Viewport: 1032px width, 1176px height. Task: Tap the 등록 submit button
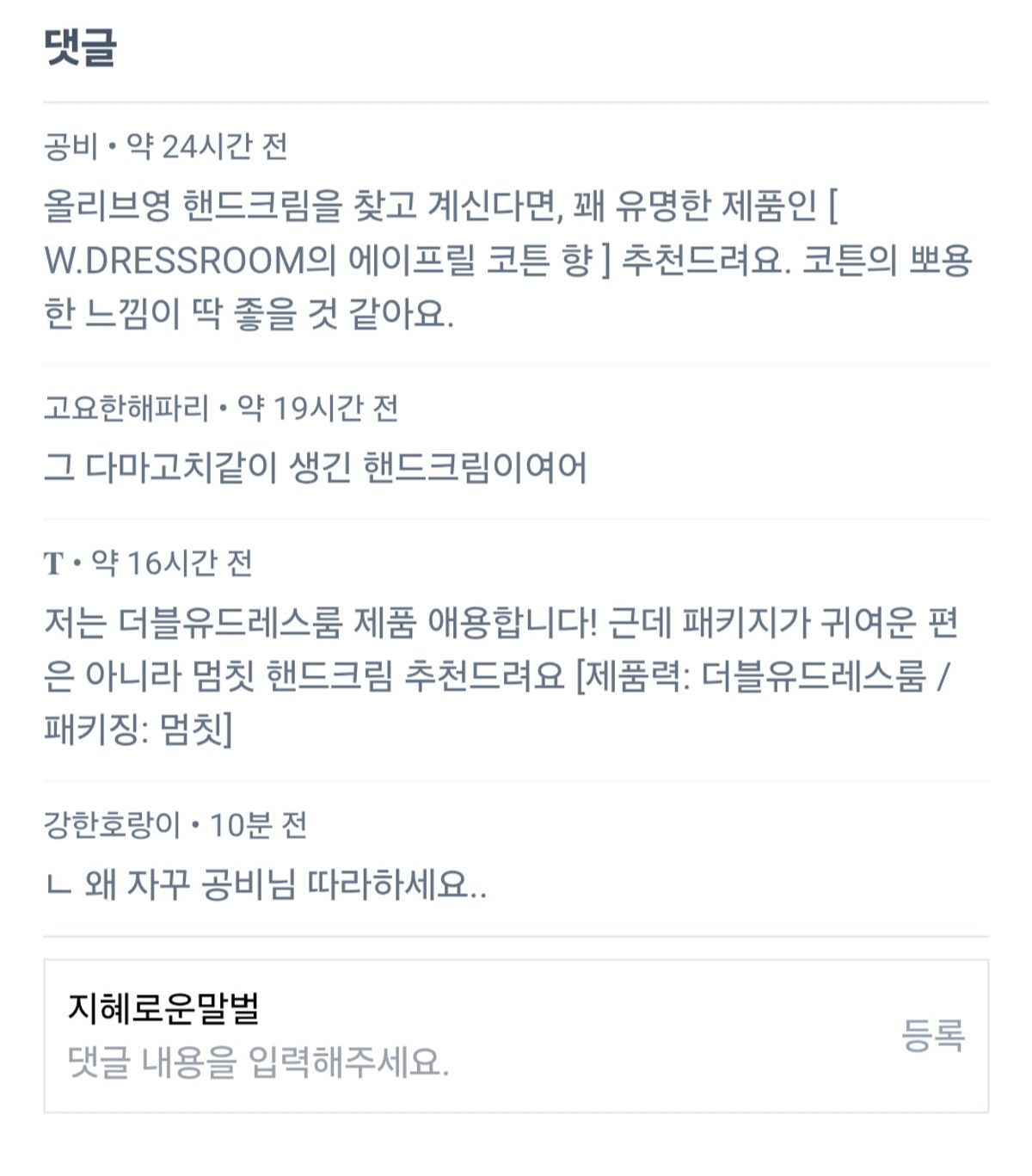pos(932,1035)
